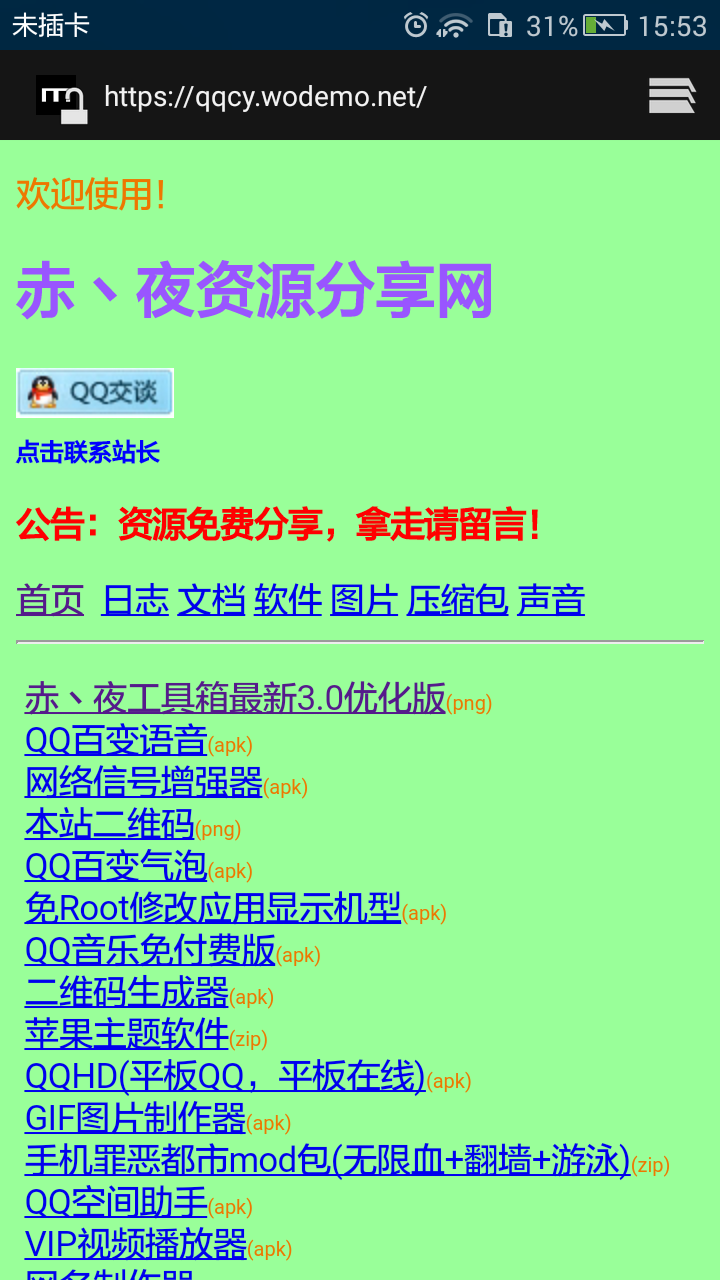
Task: Open VIP视频播放器 link
Action: tap(135, 1244)
